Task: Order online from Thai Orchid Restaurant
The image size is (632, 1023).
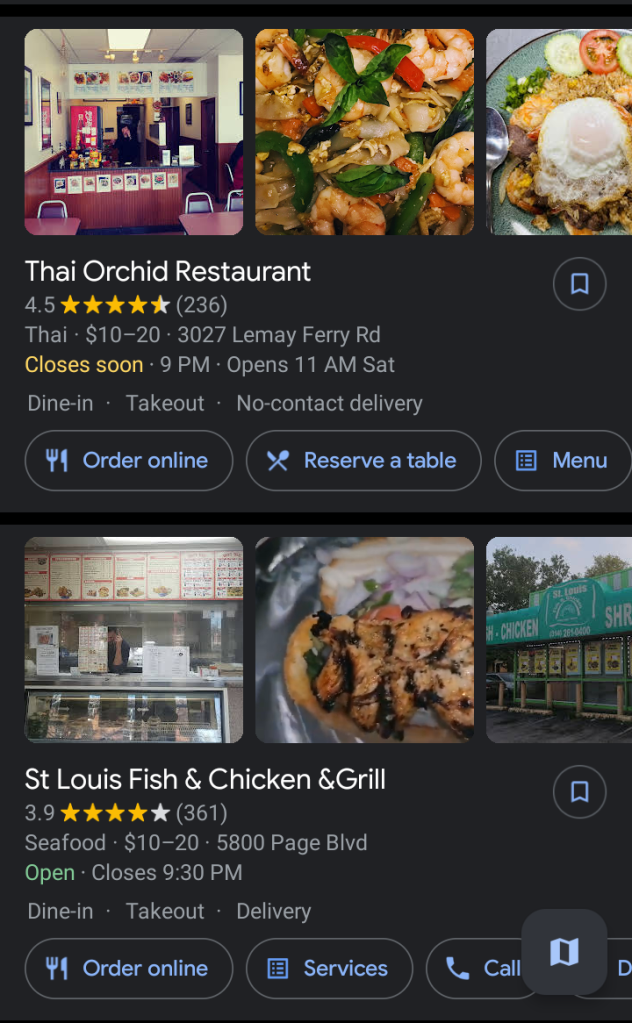Action: (128, 461)
